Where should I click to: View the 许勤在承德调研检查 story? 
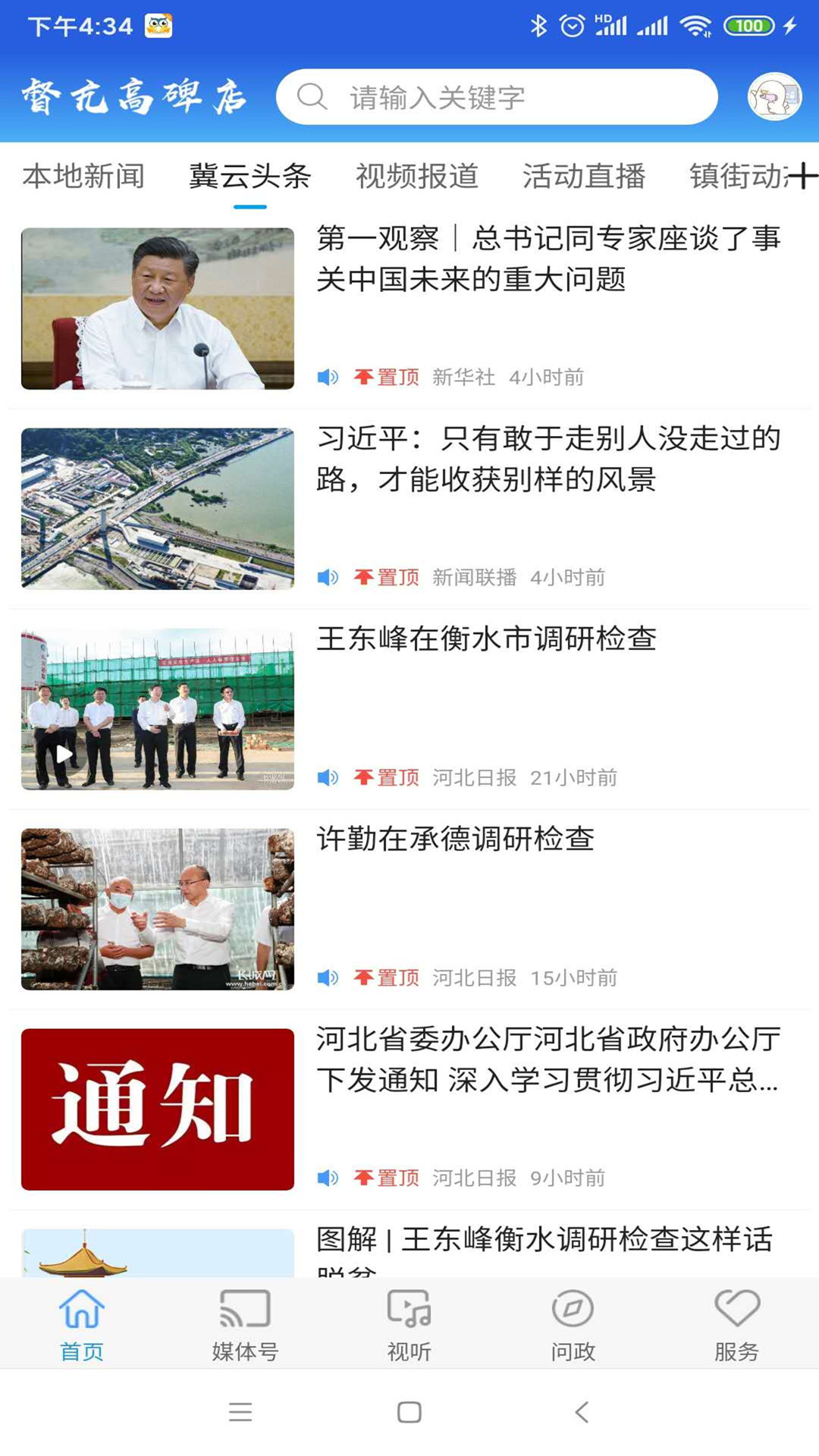pos(455,839)
